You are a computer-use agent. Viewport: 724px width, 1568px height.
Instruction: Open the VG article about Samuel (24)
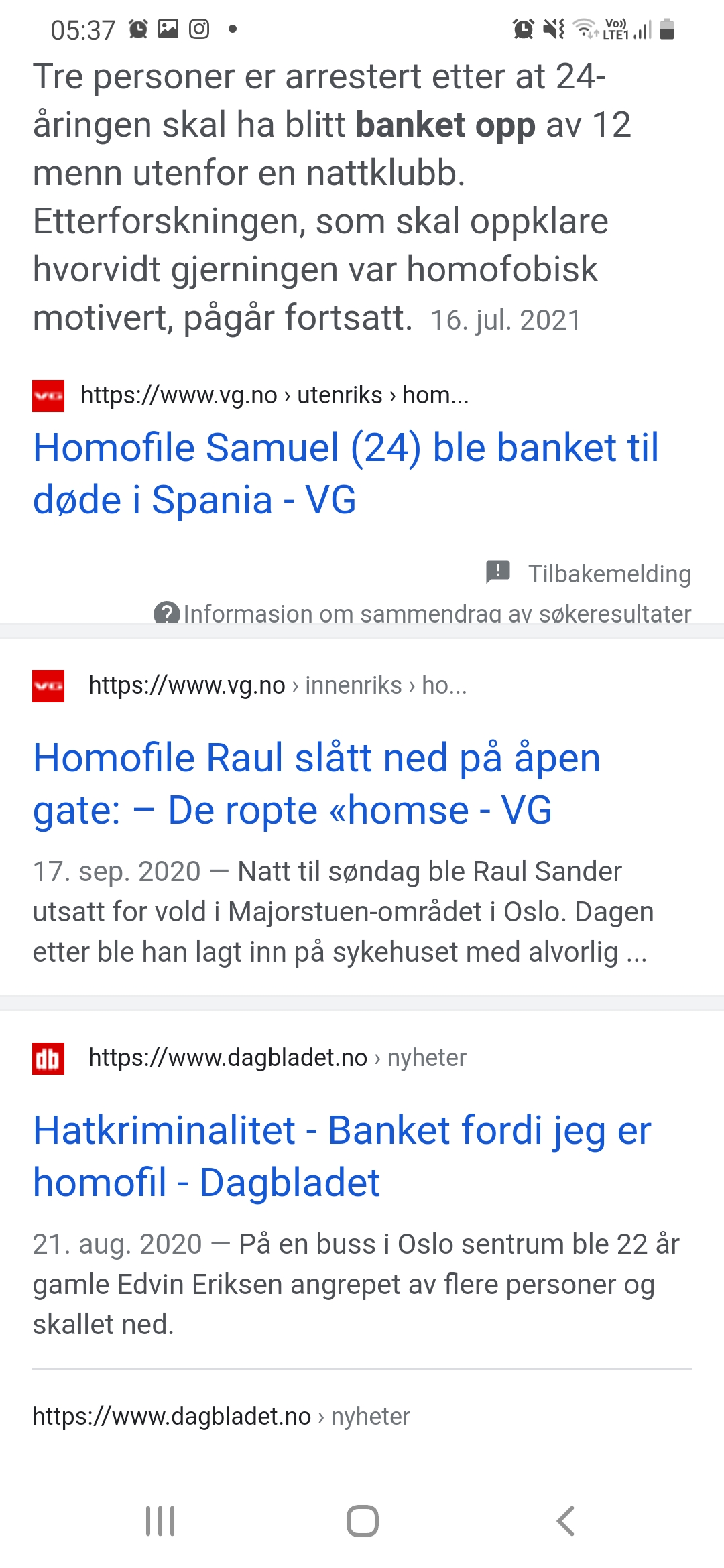[346, 473]
